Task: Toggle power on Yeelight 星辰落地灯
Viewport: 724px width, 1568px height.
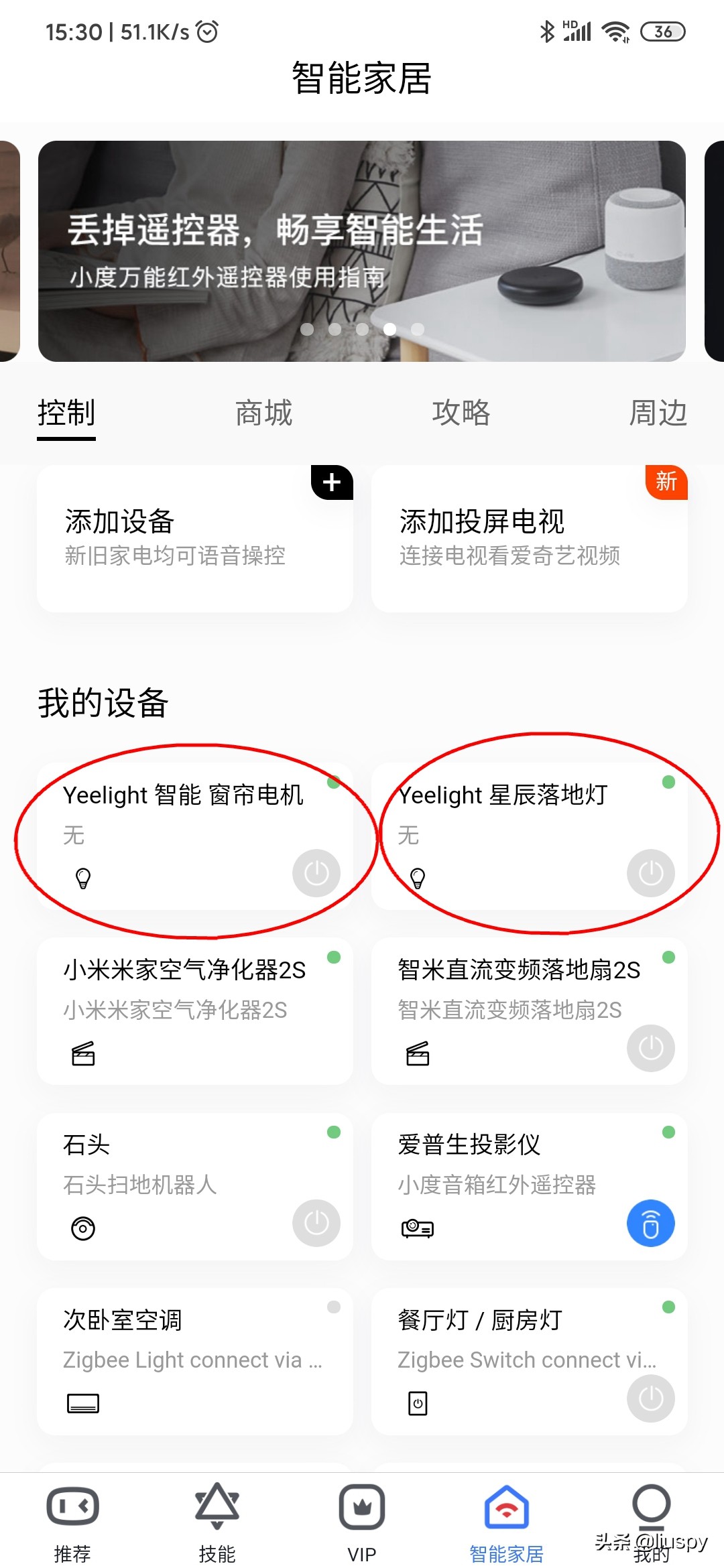Action: [x=650, y=872]
